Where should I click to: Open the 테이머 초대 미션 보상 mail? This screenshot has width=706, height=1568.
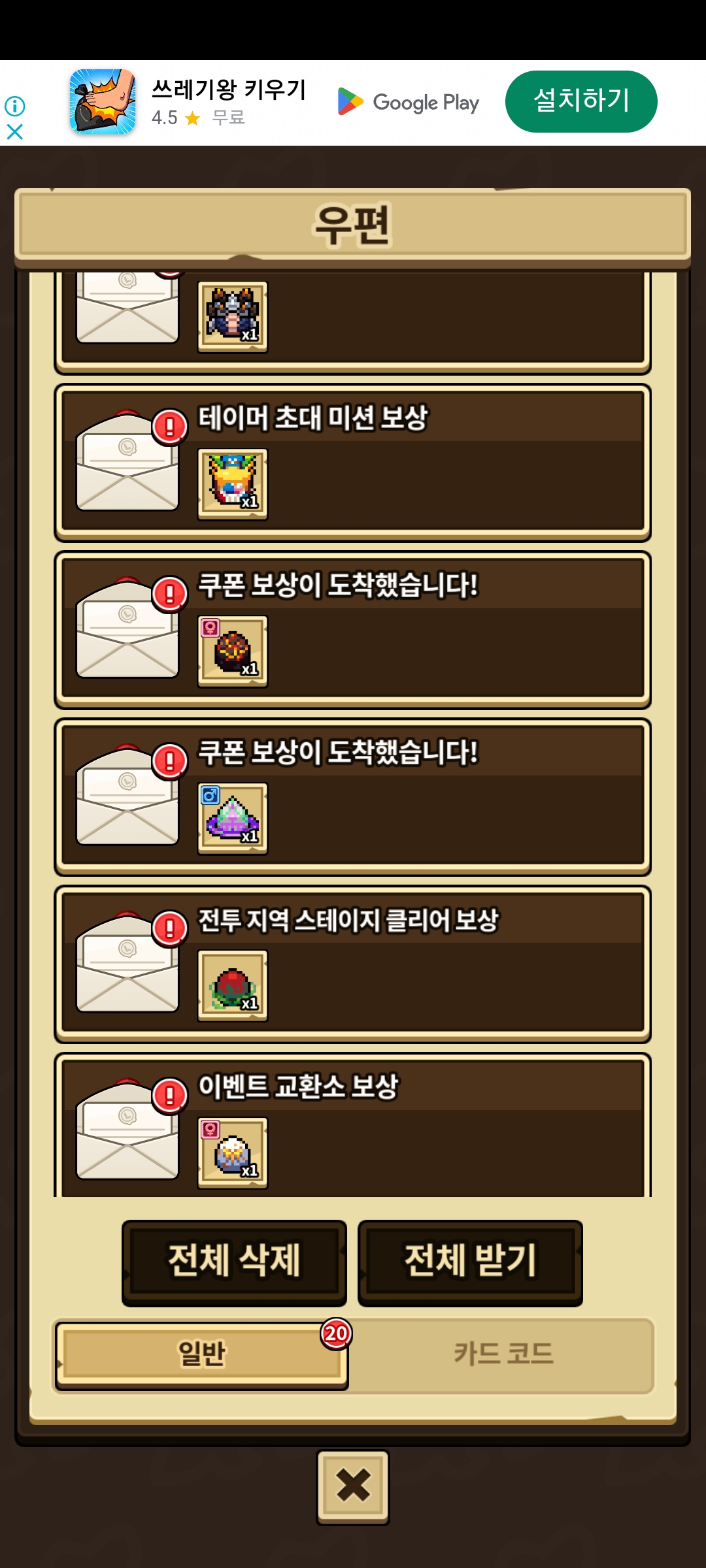tap(353, 463)
